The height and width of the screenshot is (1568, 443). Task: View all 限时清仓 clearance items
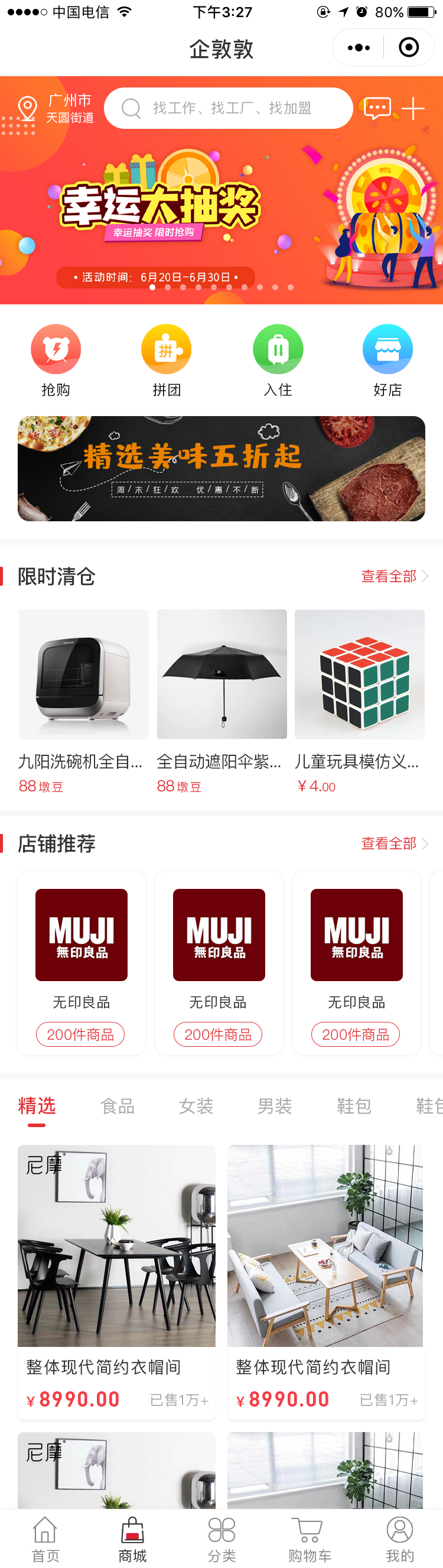(x=394, y=576)
